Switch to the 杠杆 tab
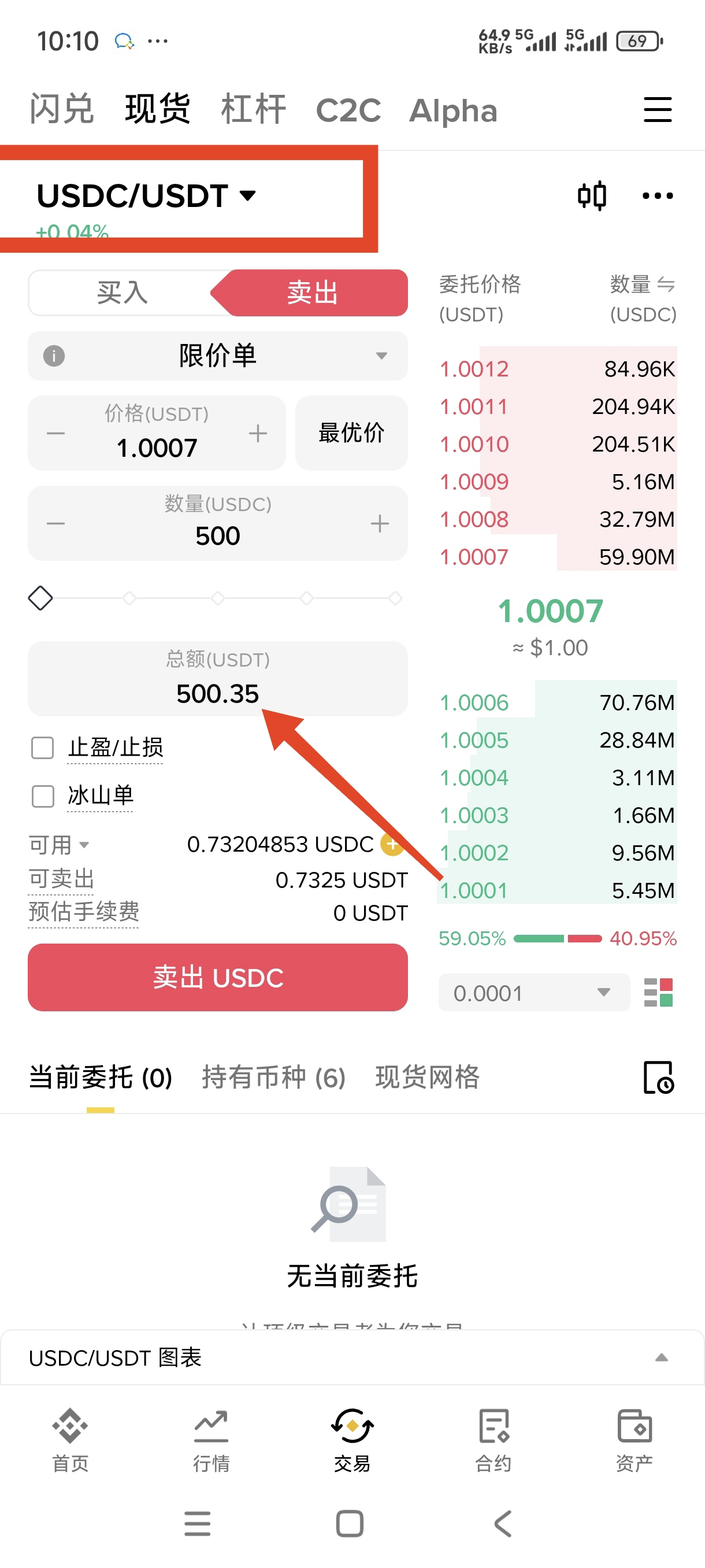Image resolution: width=705 pixels, height=1568 pixels. (253, 110)
